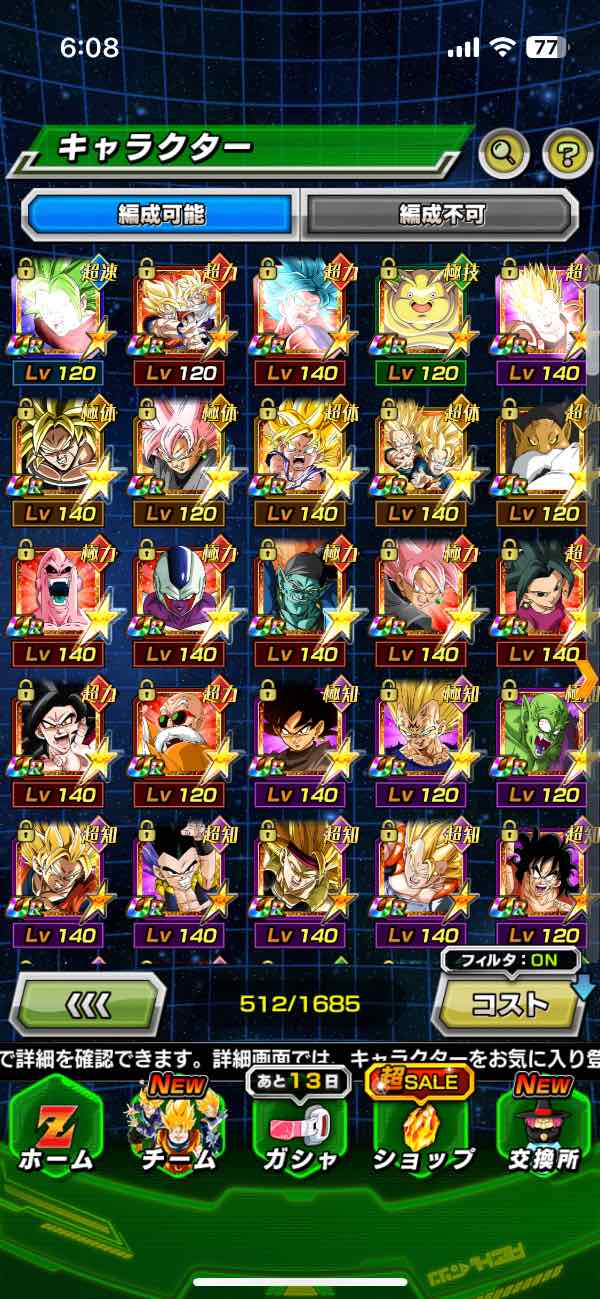Open the character search magnifier
This screenshot has width=600, height=1299.
pos(504,153)
